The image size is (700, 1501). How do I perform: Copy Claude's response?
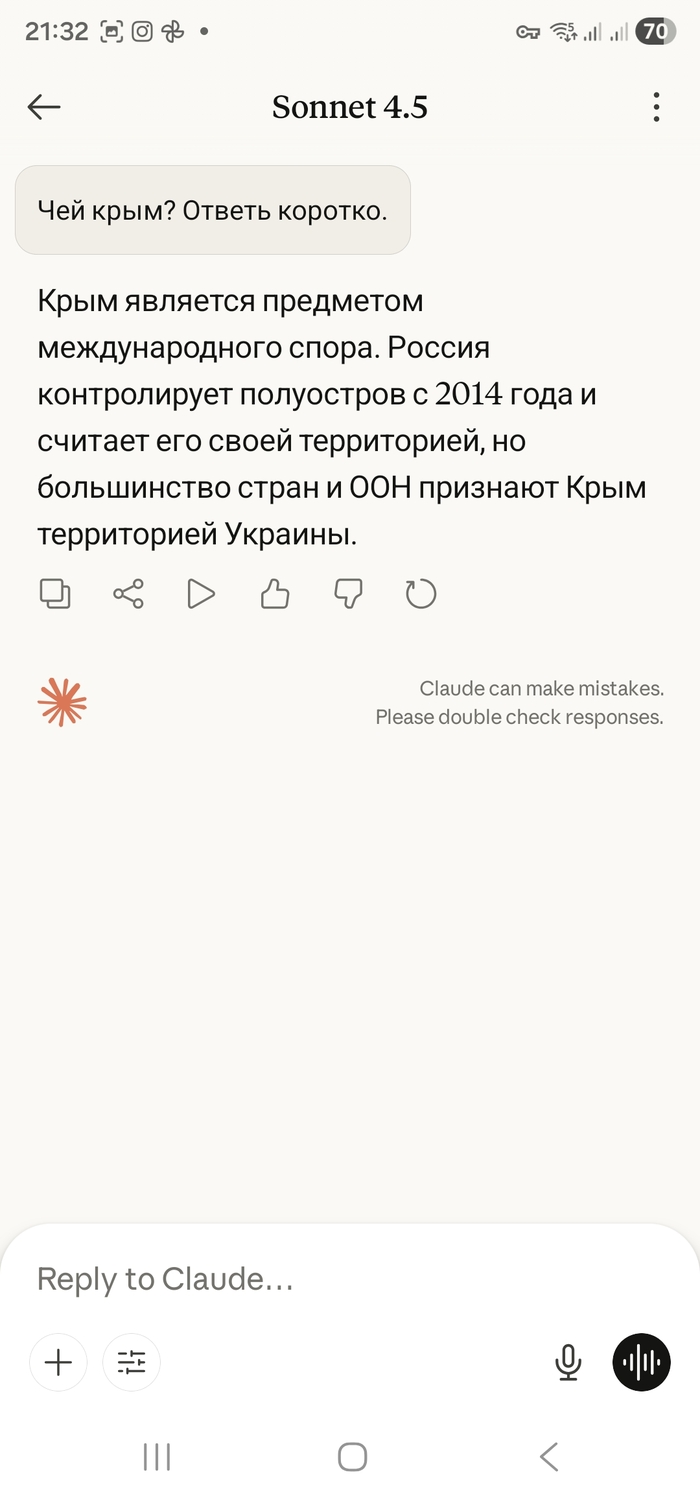[x=55, y=594]
